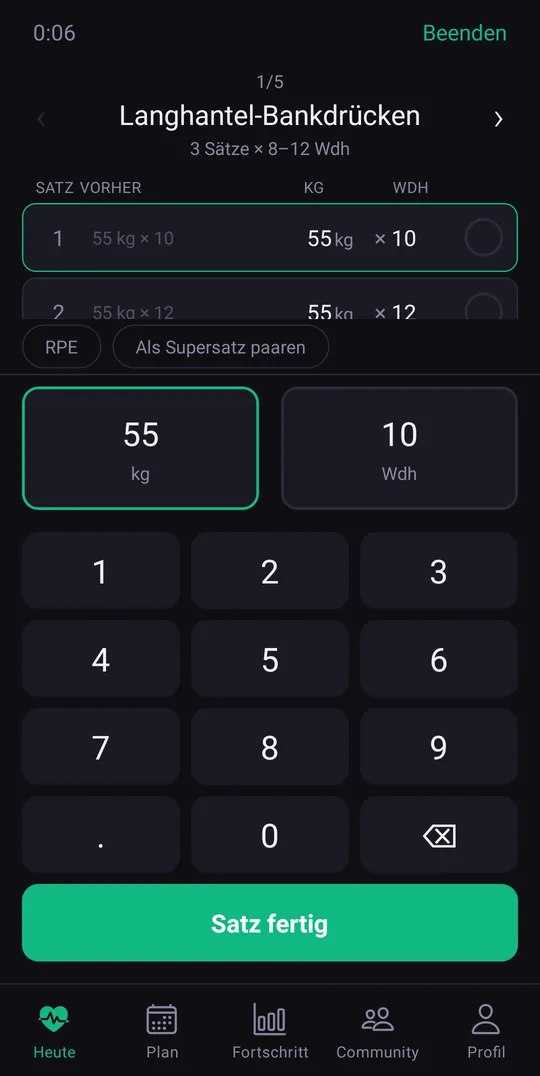540x1076 pixels.
Task: Open the Fortschritt tab
Action: [x=270, y=1031]
